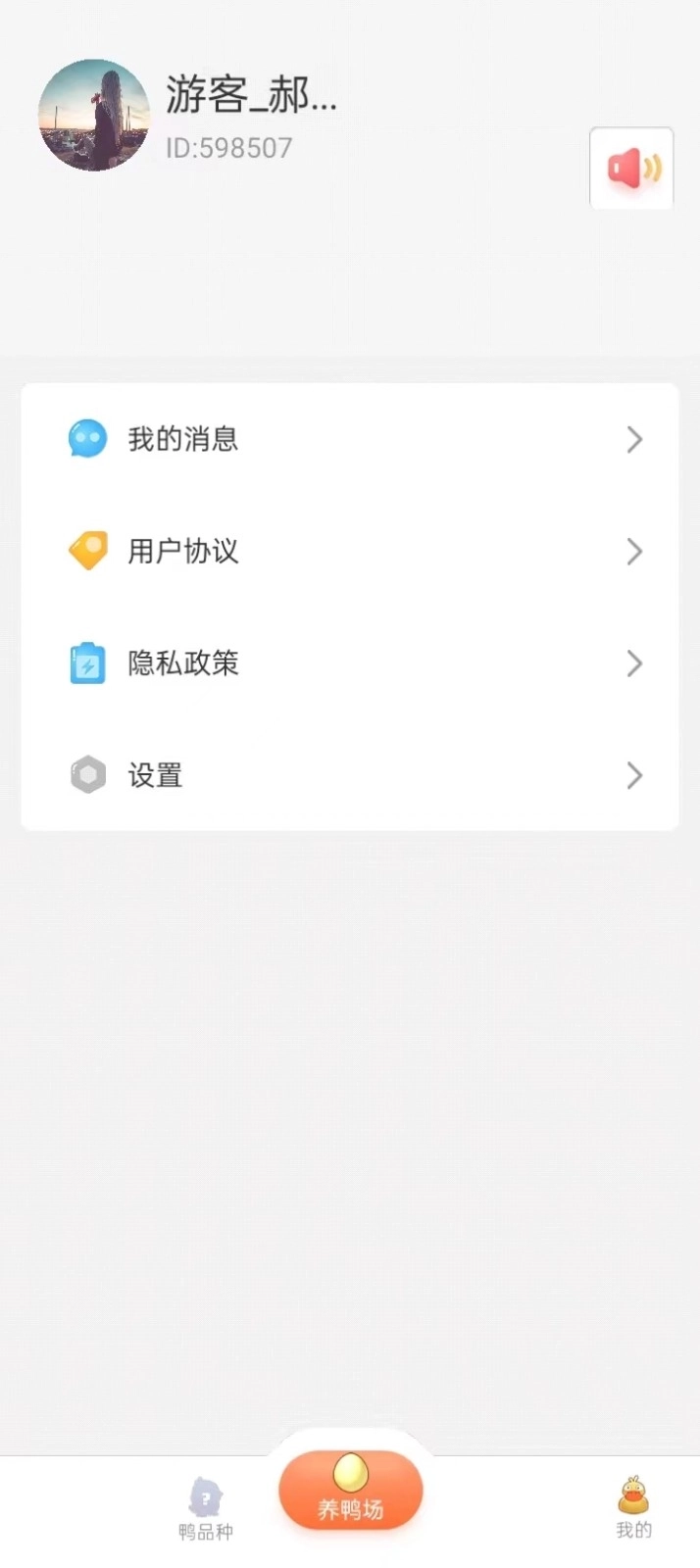Switch to the 鸭品种 tab
The image size is (700, 1568).
(x=206, y=1509)
